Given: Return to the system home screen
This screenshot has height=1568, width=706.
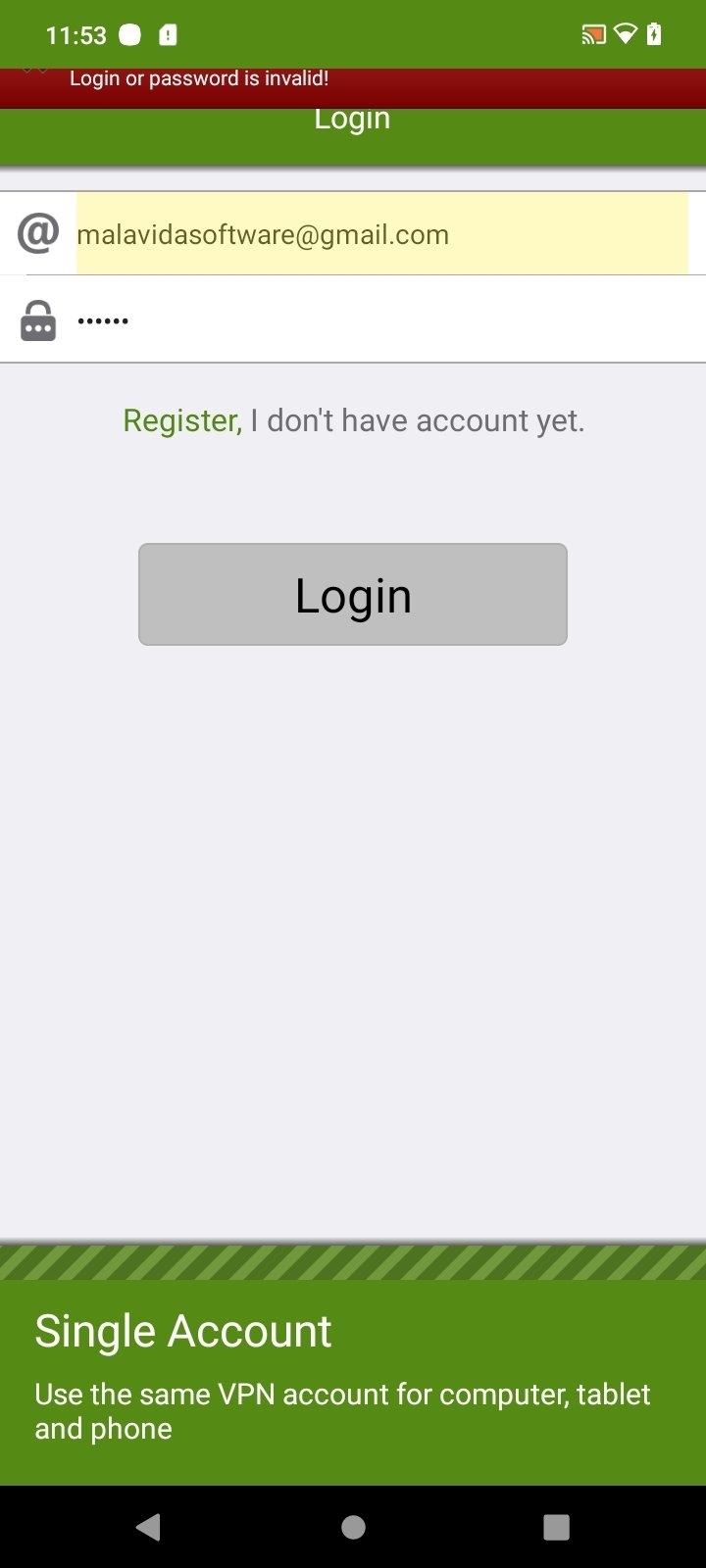Looking at the screenshot, I should pos(353,1526).
